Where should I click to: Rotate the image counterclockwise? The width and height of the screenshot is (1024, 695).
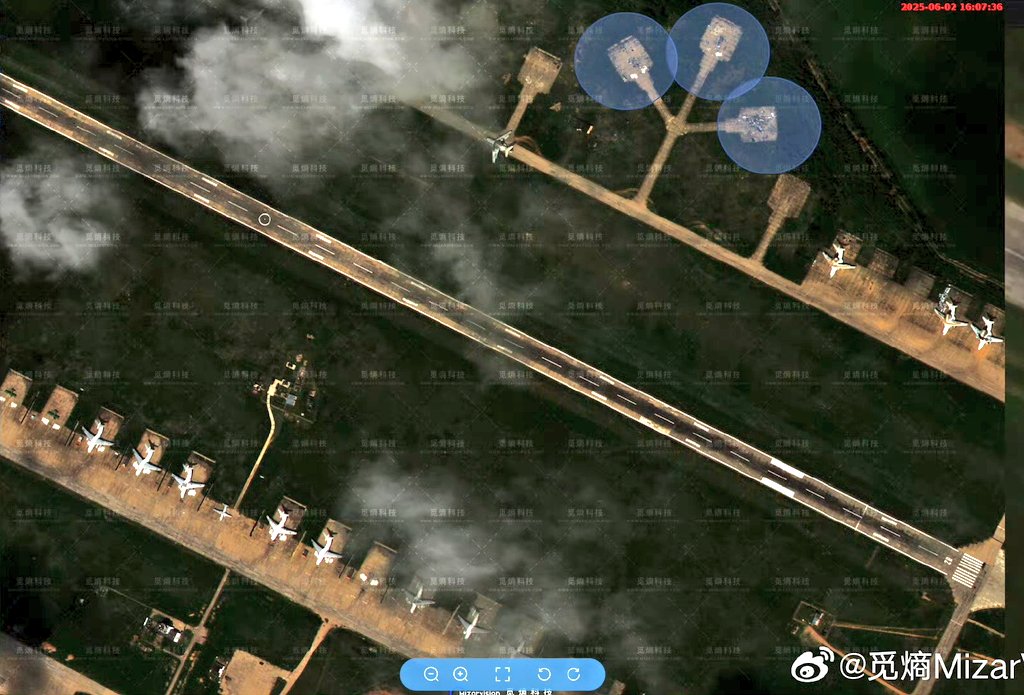point(545,675)
